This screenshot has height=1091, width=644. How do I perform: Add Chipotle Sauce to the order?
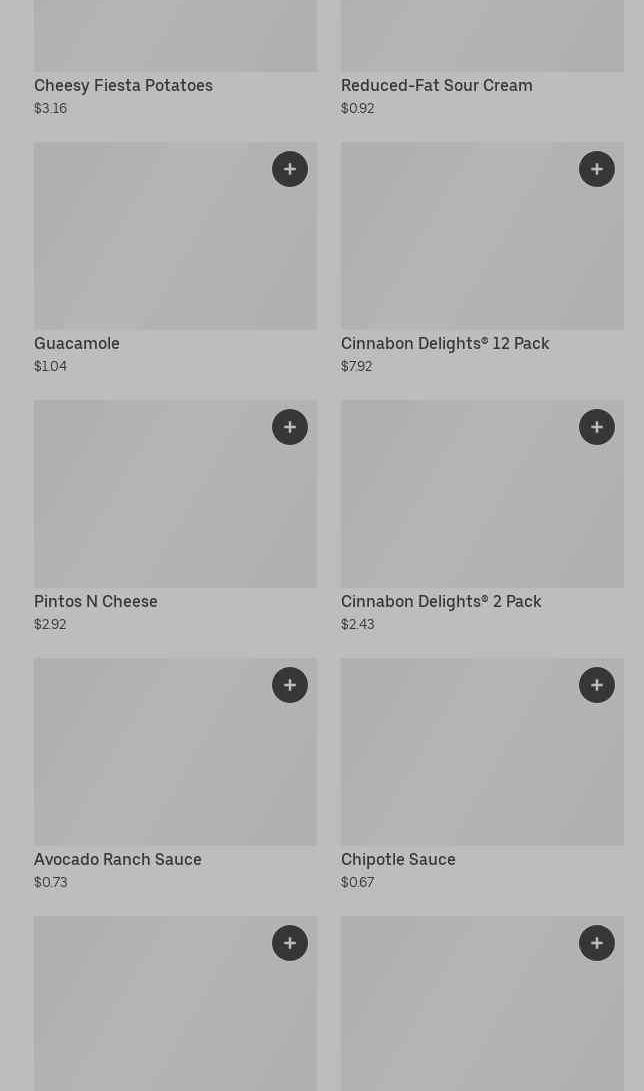coord(597,685)
